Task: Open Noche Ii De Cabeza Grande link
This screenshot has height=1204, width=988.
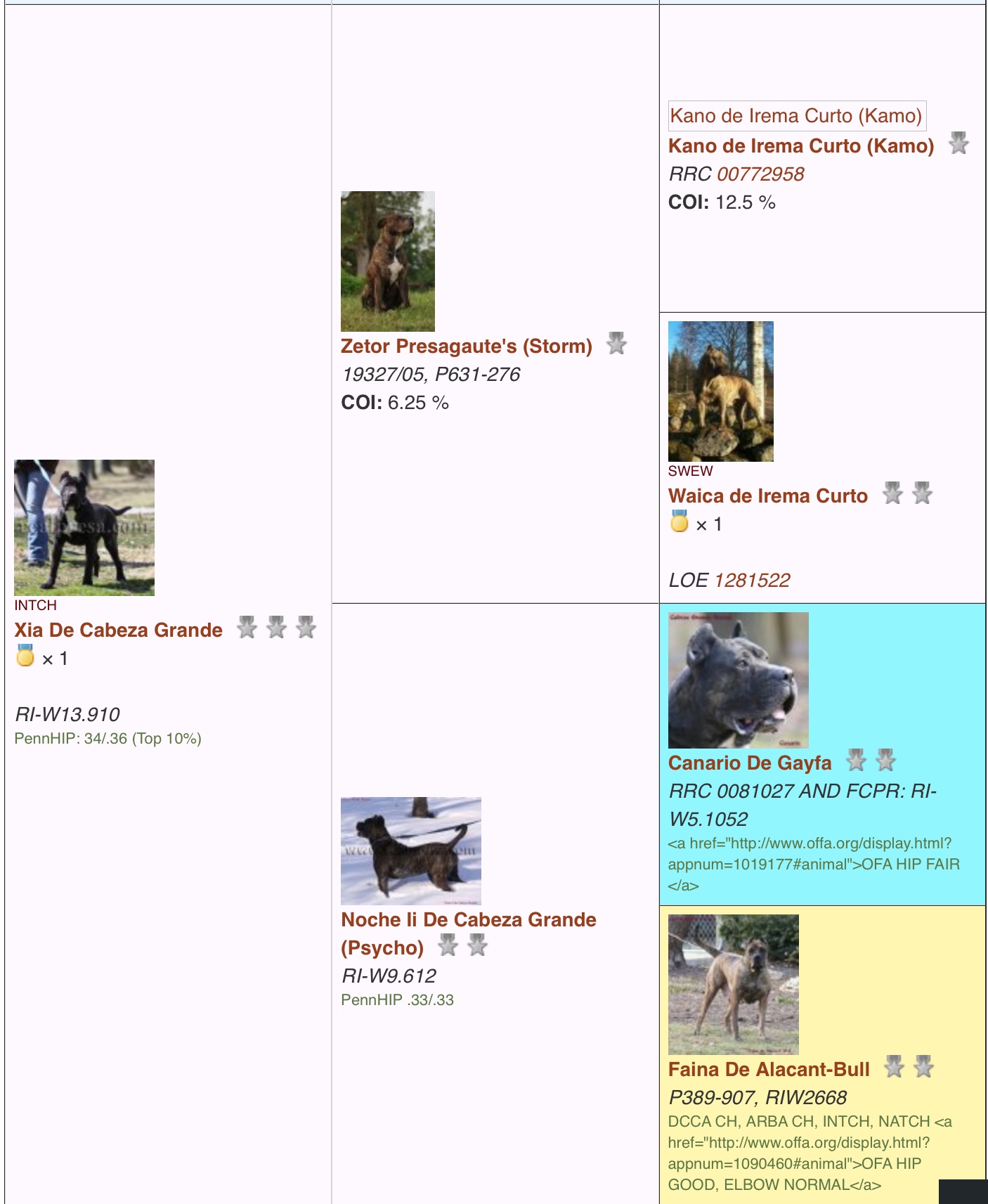Action: tap(468, 920)
